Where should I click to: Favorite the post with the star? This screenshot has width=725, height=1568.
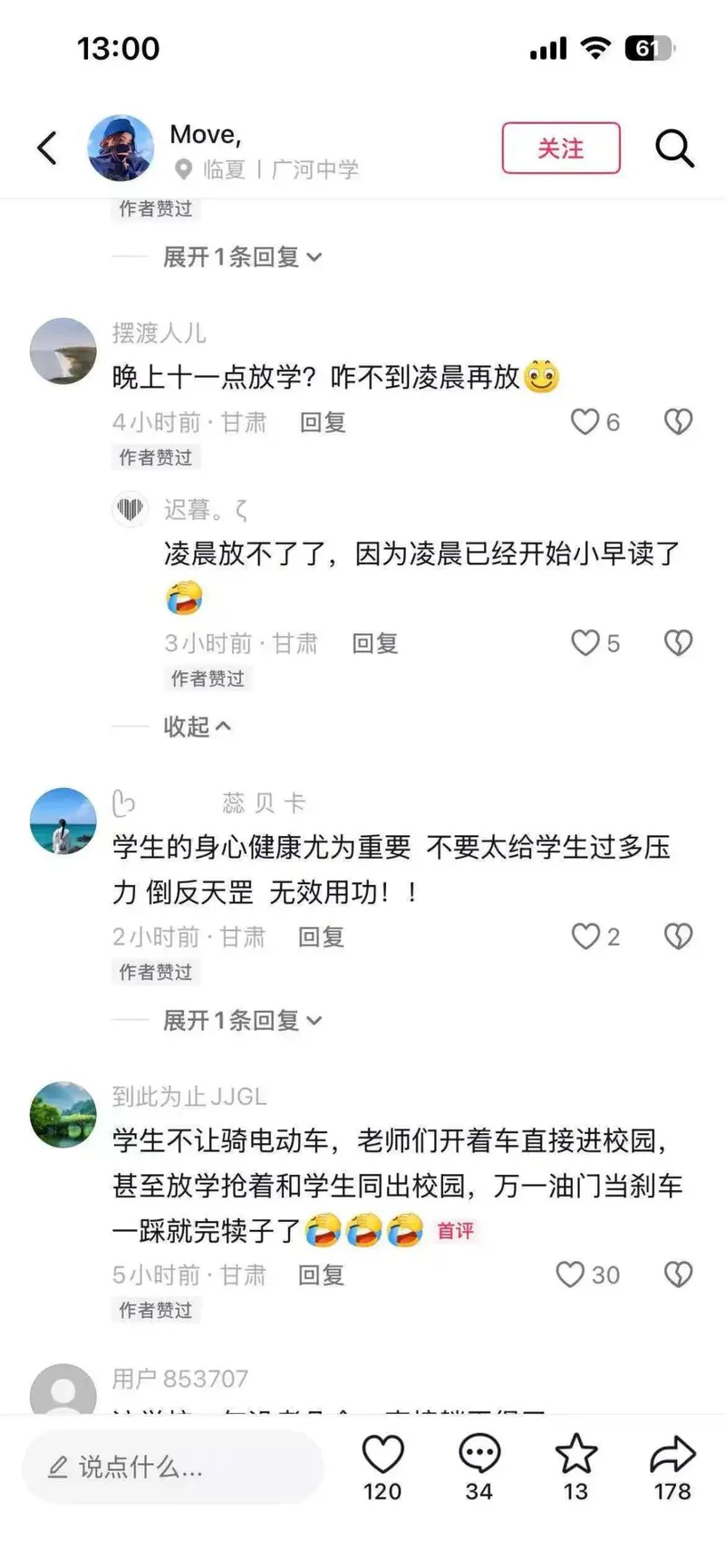576,1457
